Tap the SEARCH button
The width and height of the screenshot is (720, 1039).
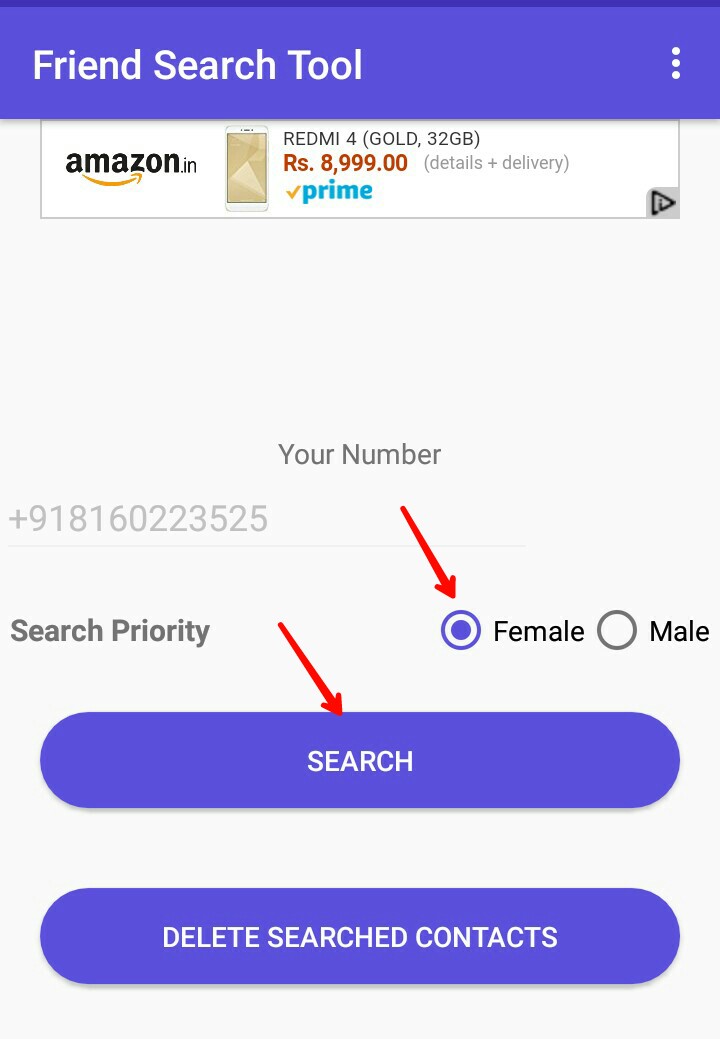360,761
